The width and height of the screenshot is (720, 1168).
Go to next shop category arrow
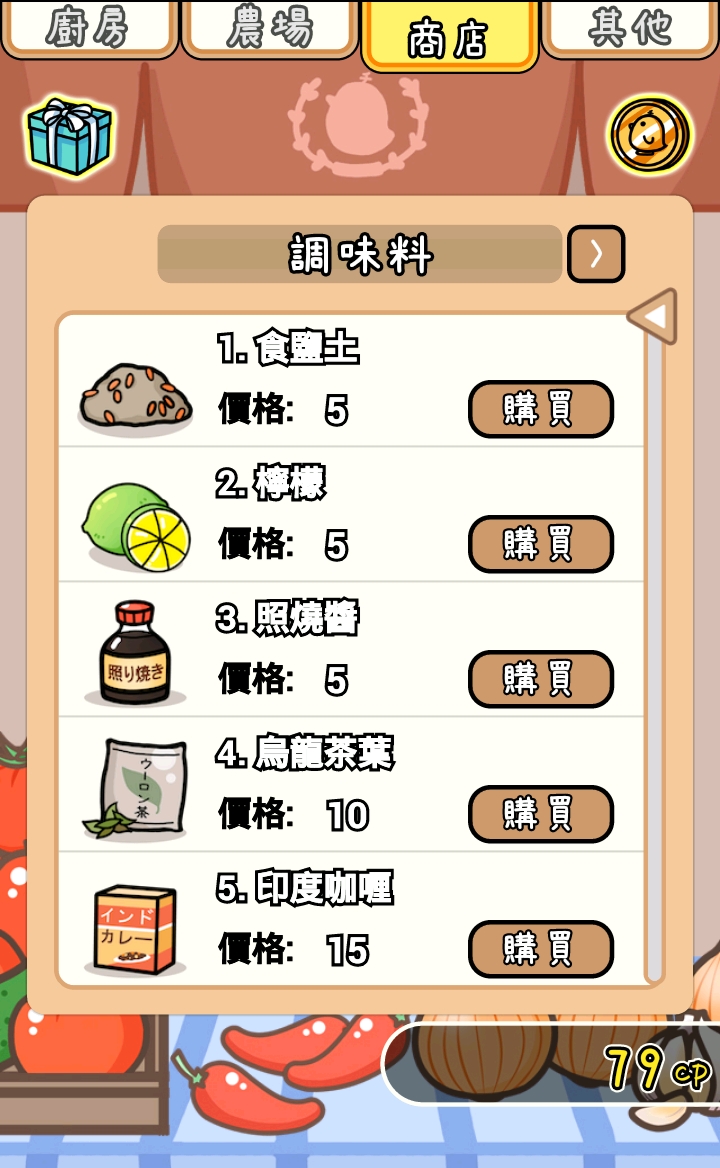click(596, 254)
